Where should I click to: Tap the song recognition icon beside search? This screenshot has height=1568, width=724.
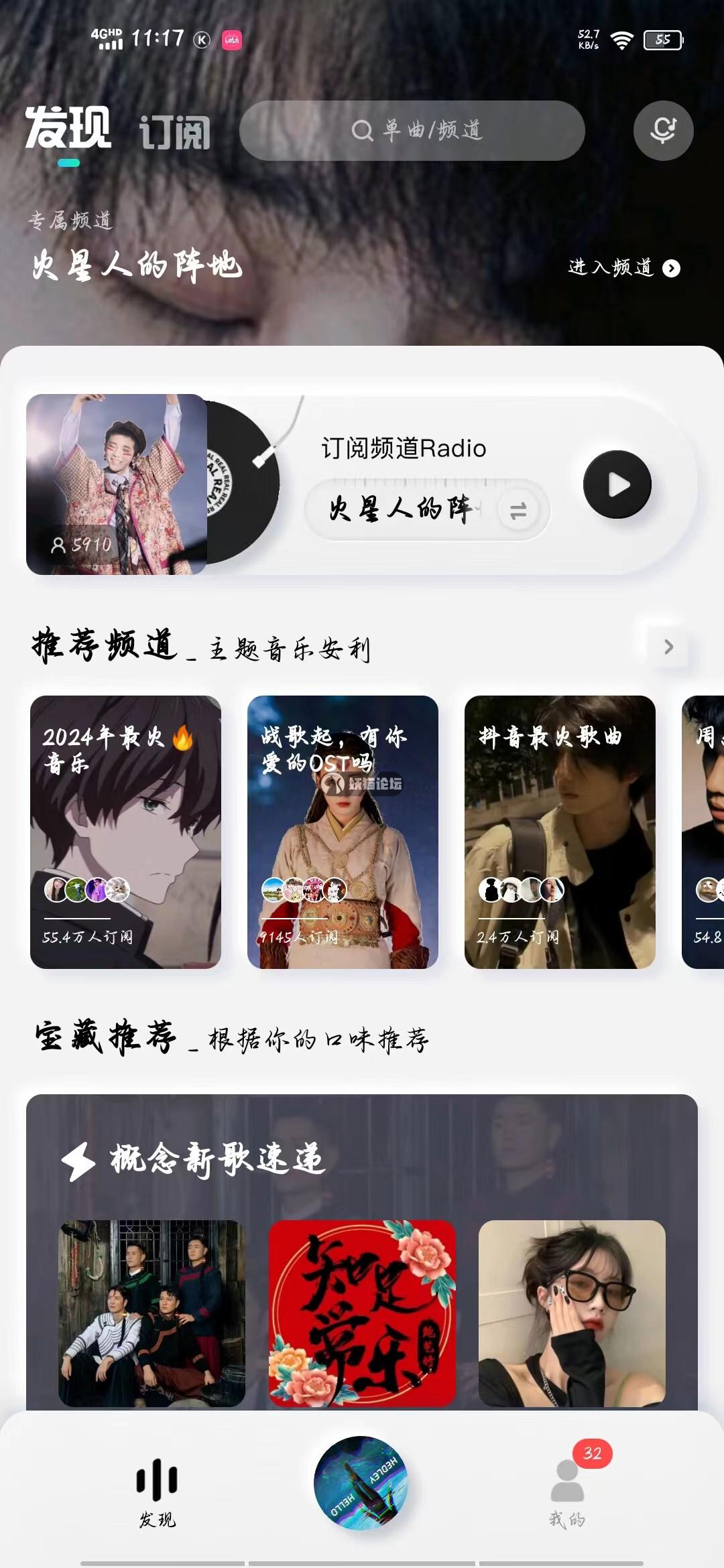(663, 131)
